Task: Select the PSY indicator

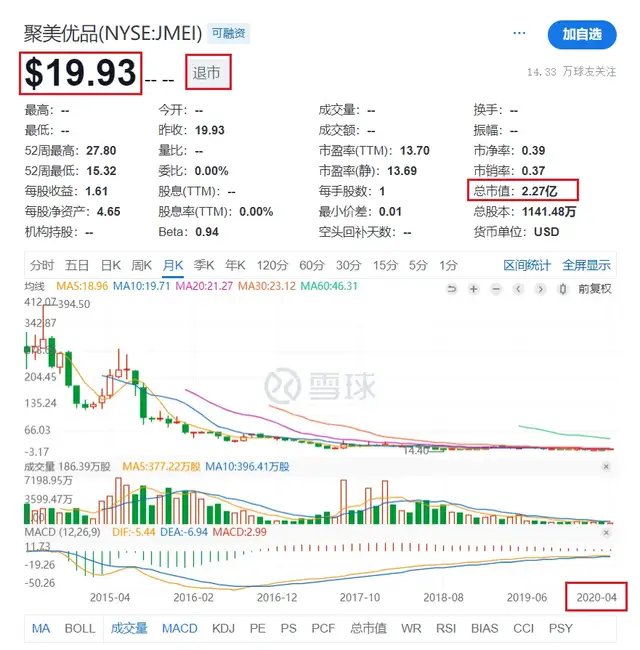Action: [x=561, y=628]
